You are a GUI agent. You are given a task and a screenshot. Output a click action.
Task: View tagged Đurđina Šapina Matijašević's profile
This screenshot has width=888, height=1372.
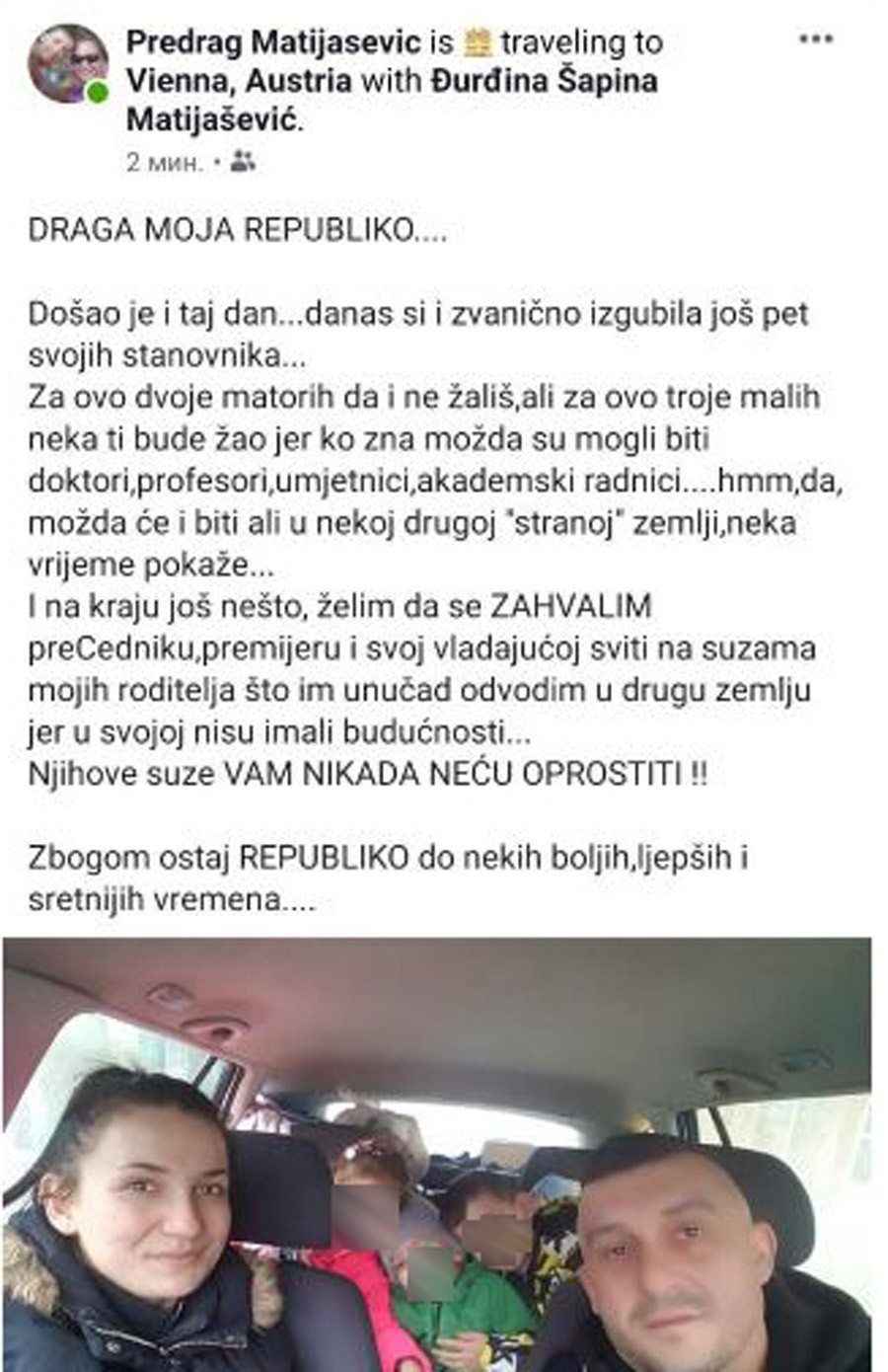point(545,81)
